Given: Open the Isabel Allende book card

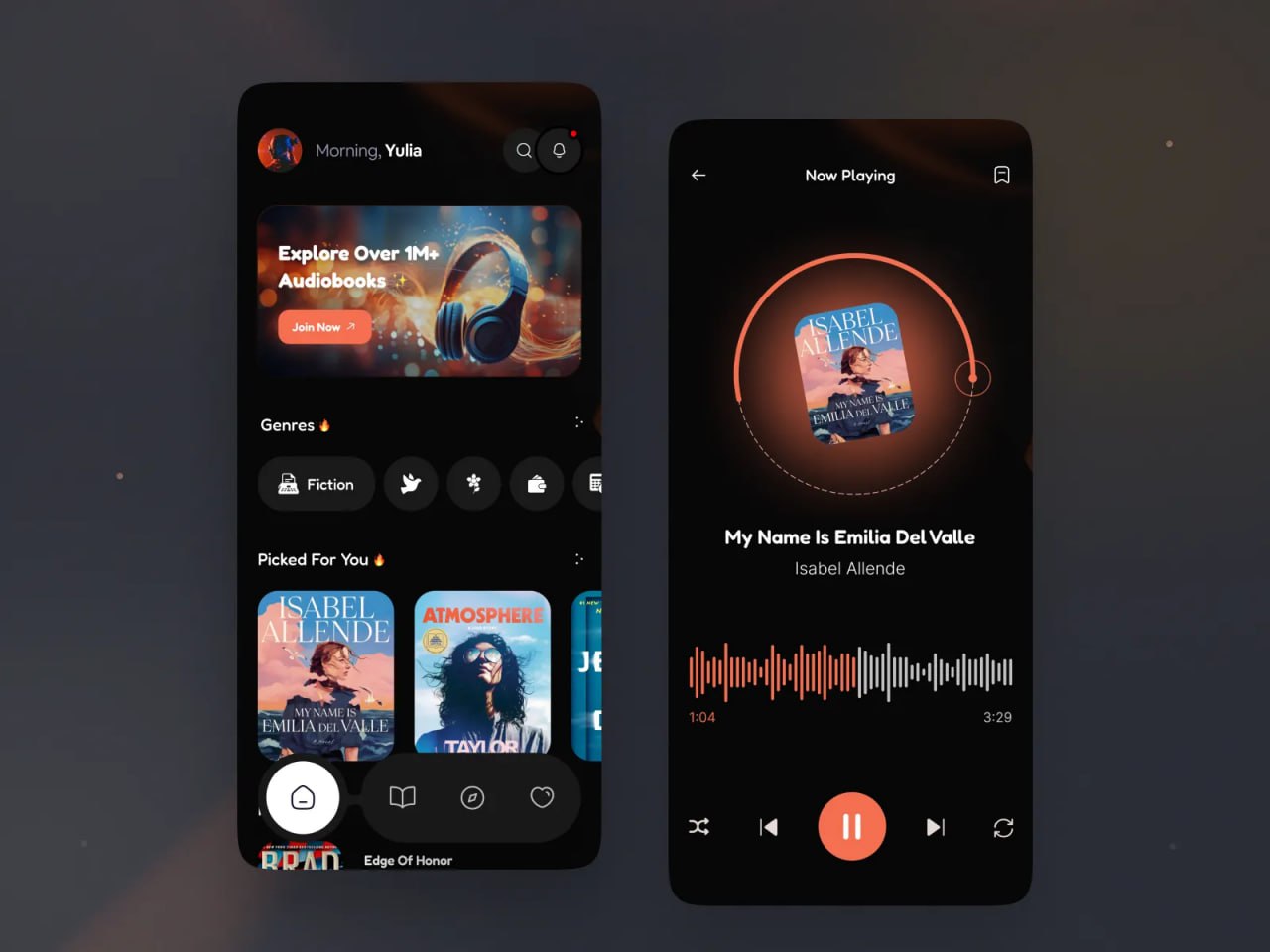Looking at the screenshot, I should (325, 674).
